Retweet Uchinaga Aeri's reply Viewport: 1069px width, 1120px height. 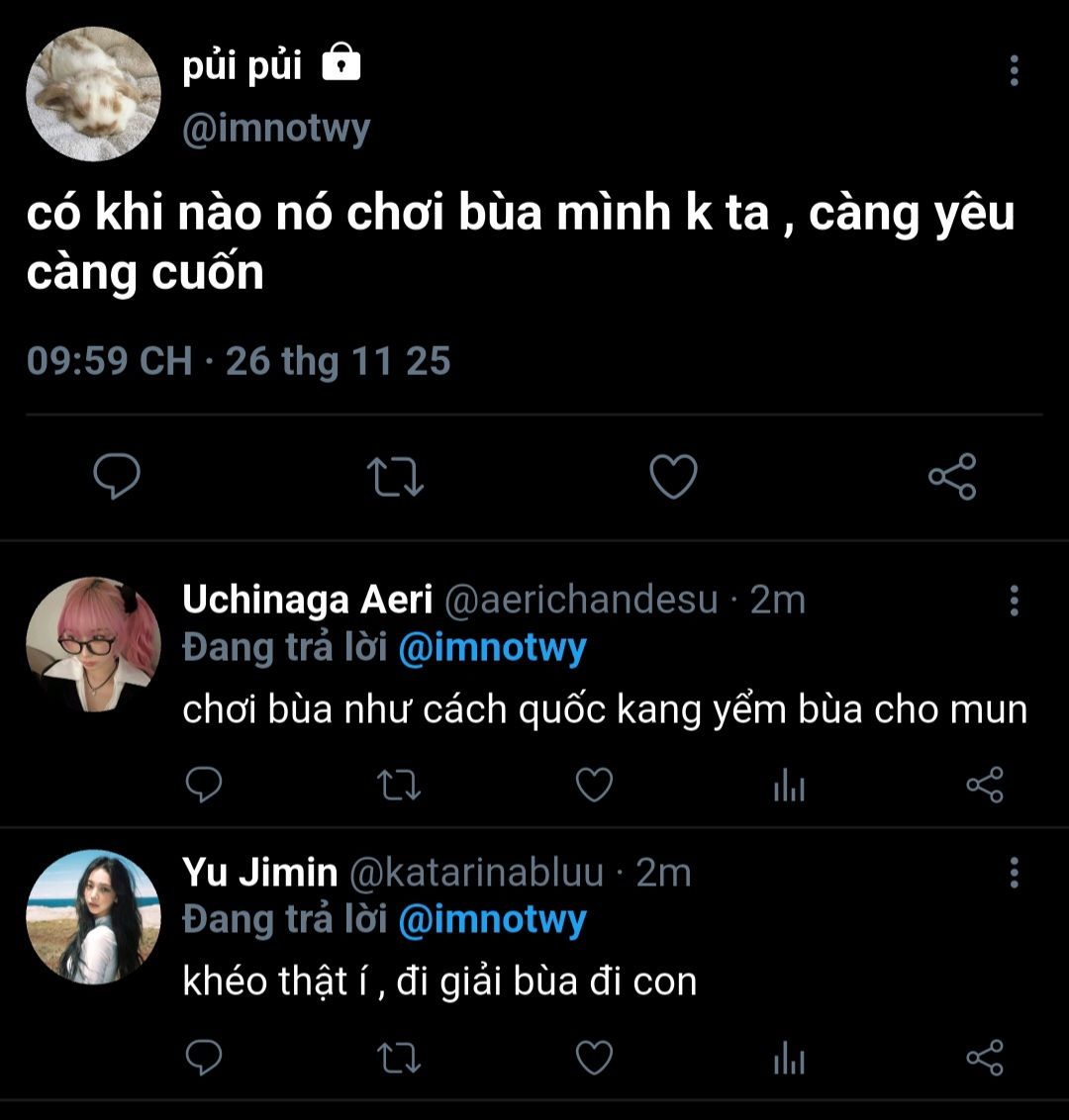tap(399, 787)
